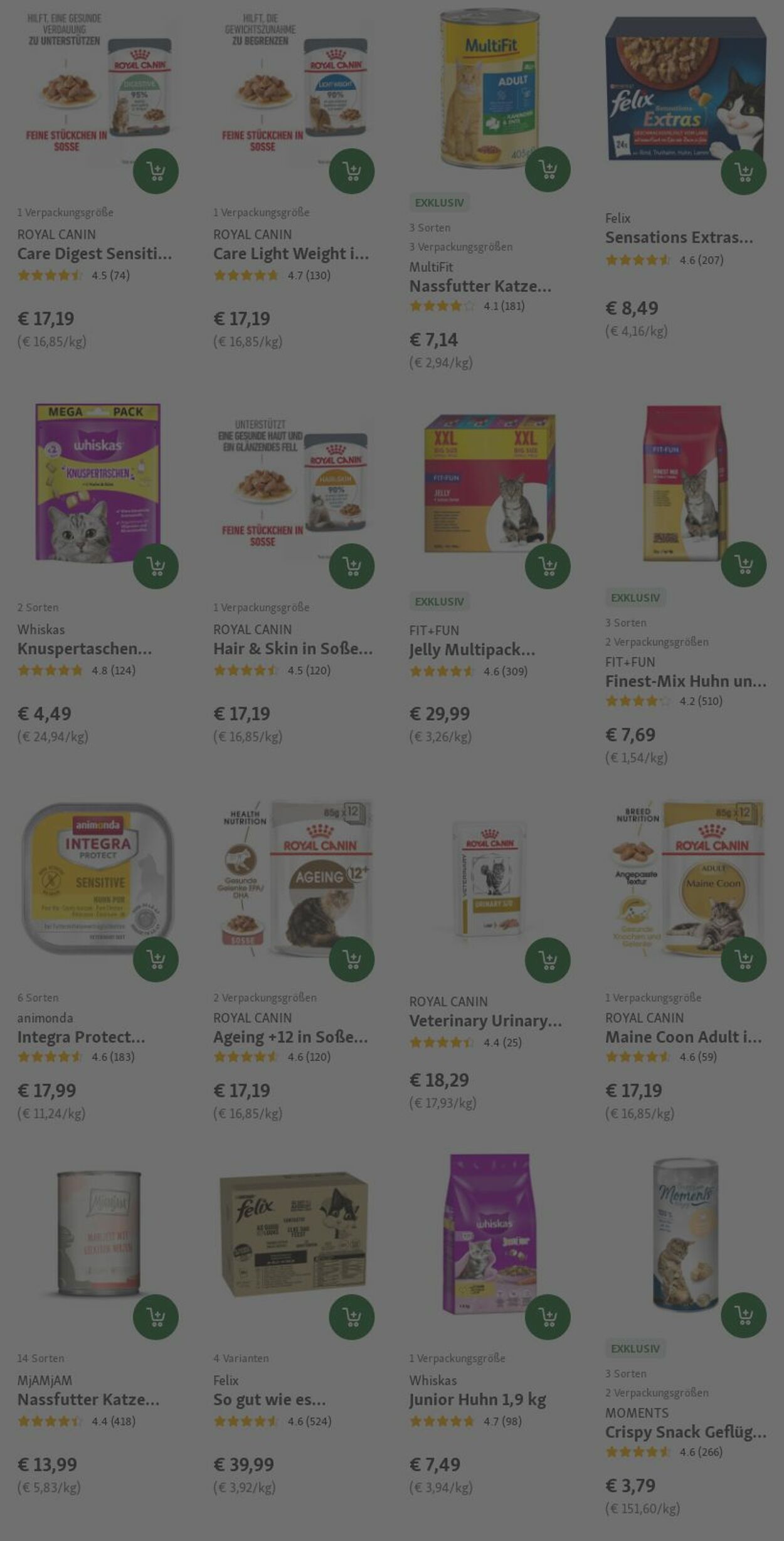Open Royal Canin Maine Coon Adult product

pos(683,1037)
